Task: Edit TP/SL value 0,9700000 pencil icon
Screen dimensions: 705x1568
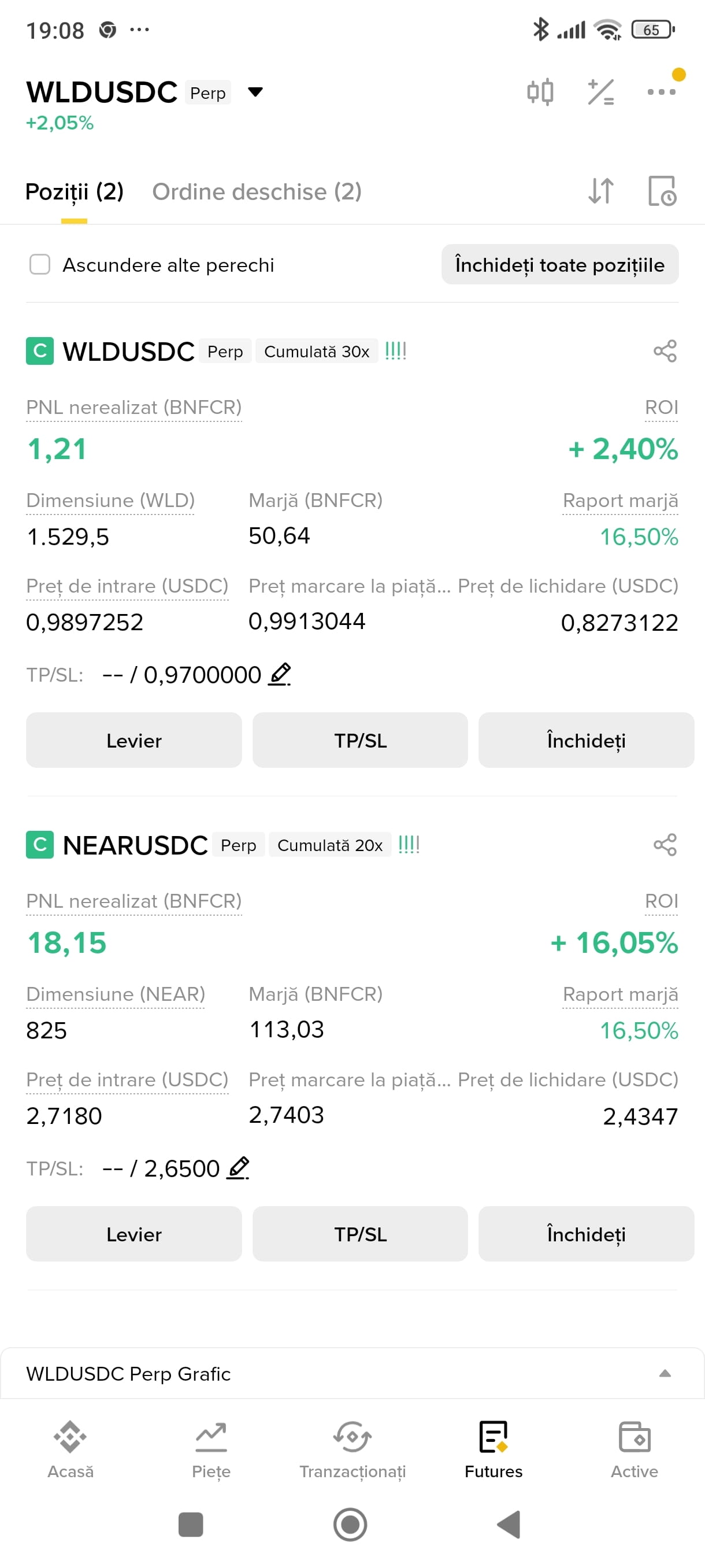Action: coord(279,674)
